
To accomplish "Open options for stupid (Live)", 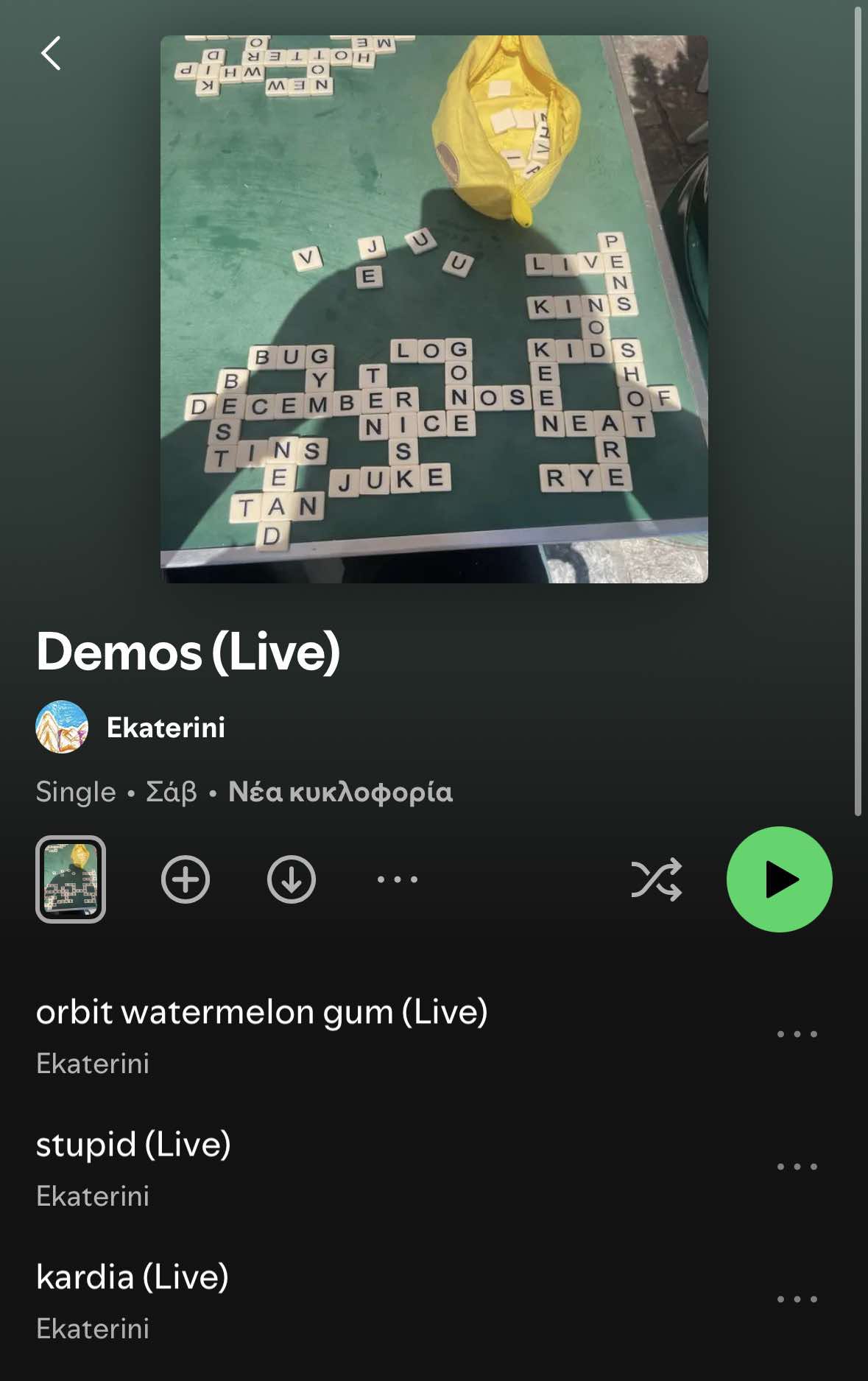I will [x=797, y=1167].
